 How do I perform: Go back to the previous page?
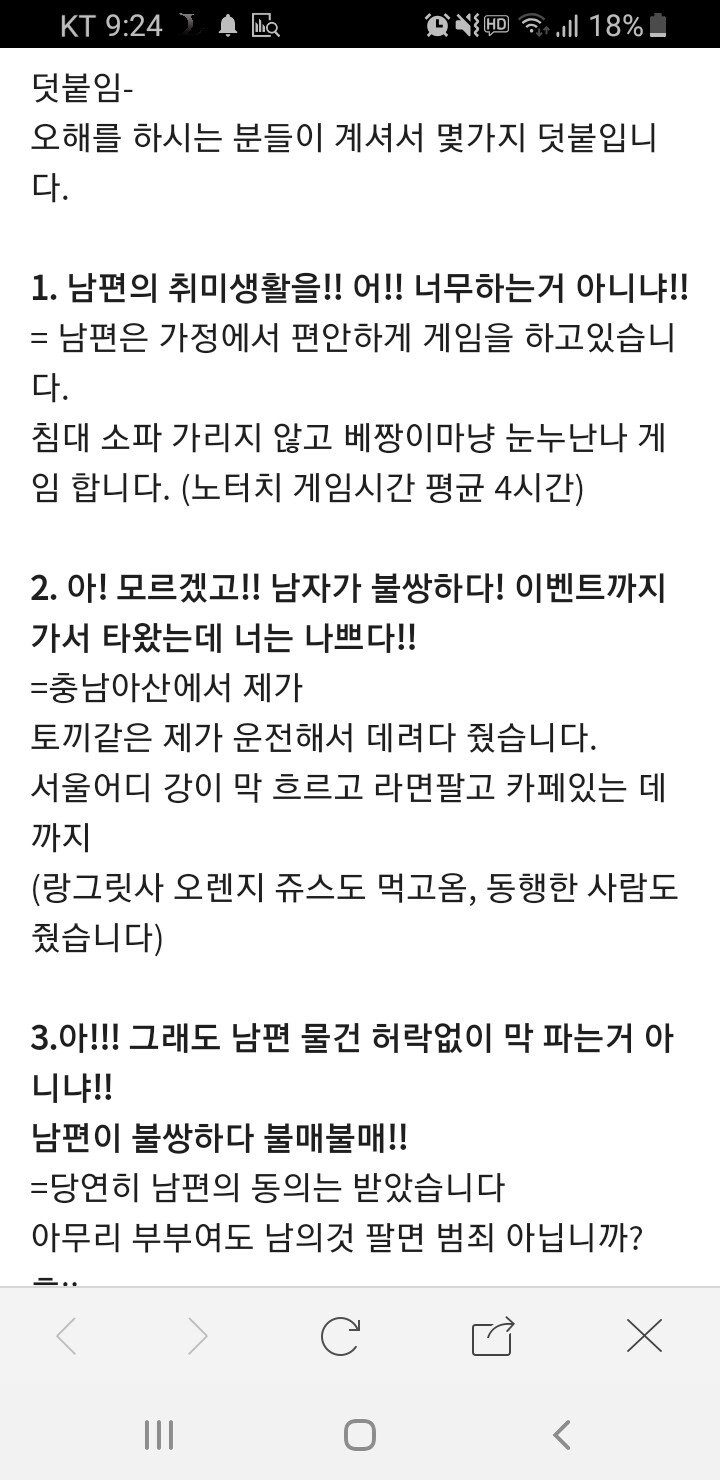(x=66, y=1336)
